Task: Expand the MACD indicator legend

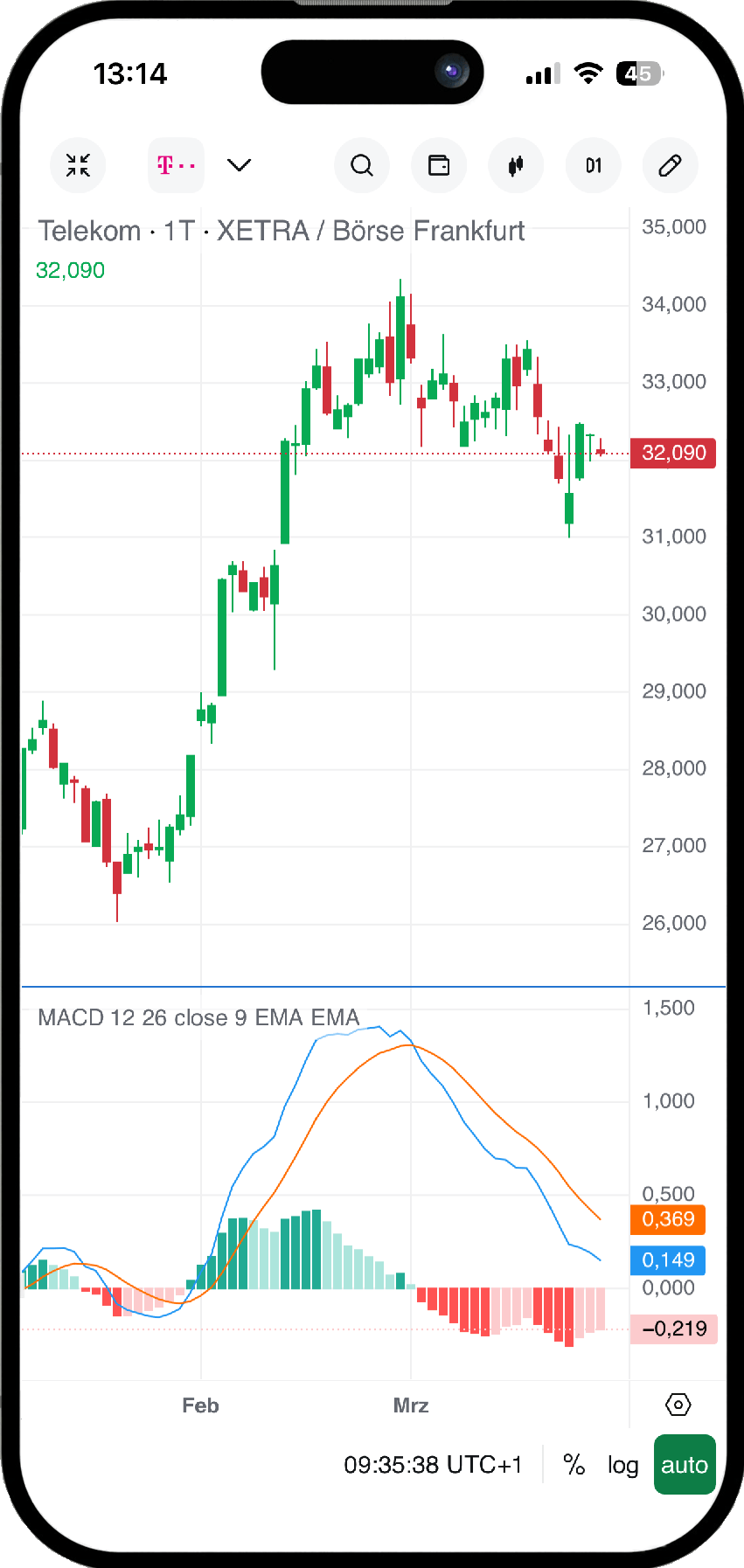Action: click(x=198, y=1017)
